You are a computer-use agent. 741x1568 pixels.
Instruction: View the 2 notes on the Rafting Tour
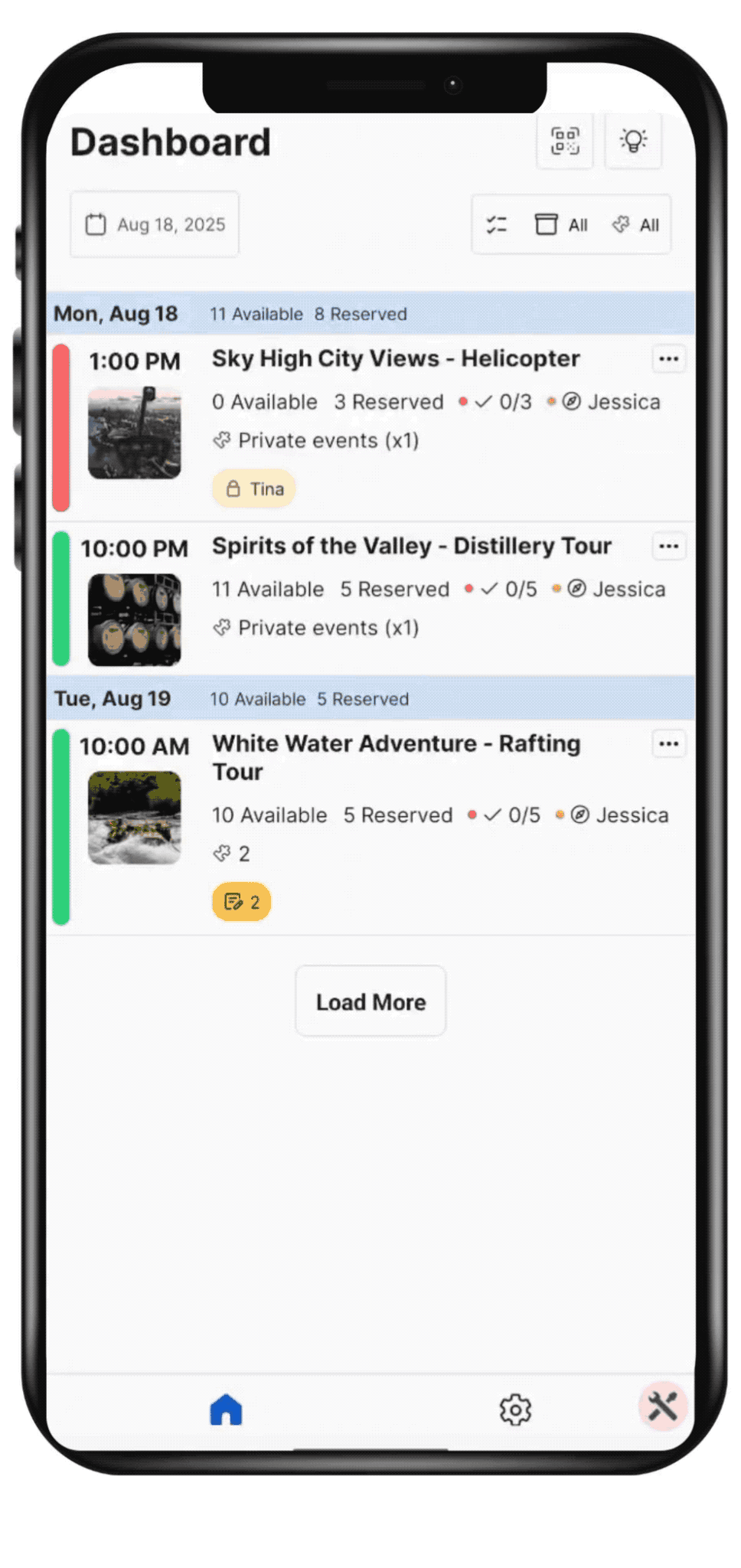pos(241,902)
